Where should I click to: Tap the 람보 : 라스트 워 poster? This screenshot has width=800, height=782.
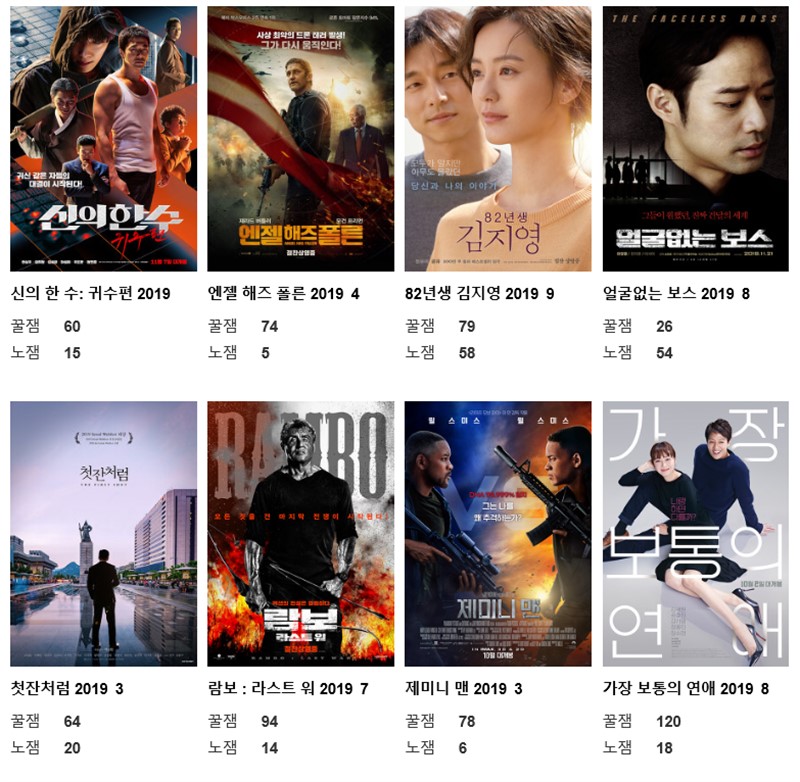[301, 534]
